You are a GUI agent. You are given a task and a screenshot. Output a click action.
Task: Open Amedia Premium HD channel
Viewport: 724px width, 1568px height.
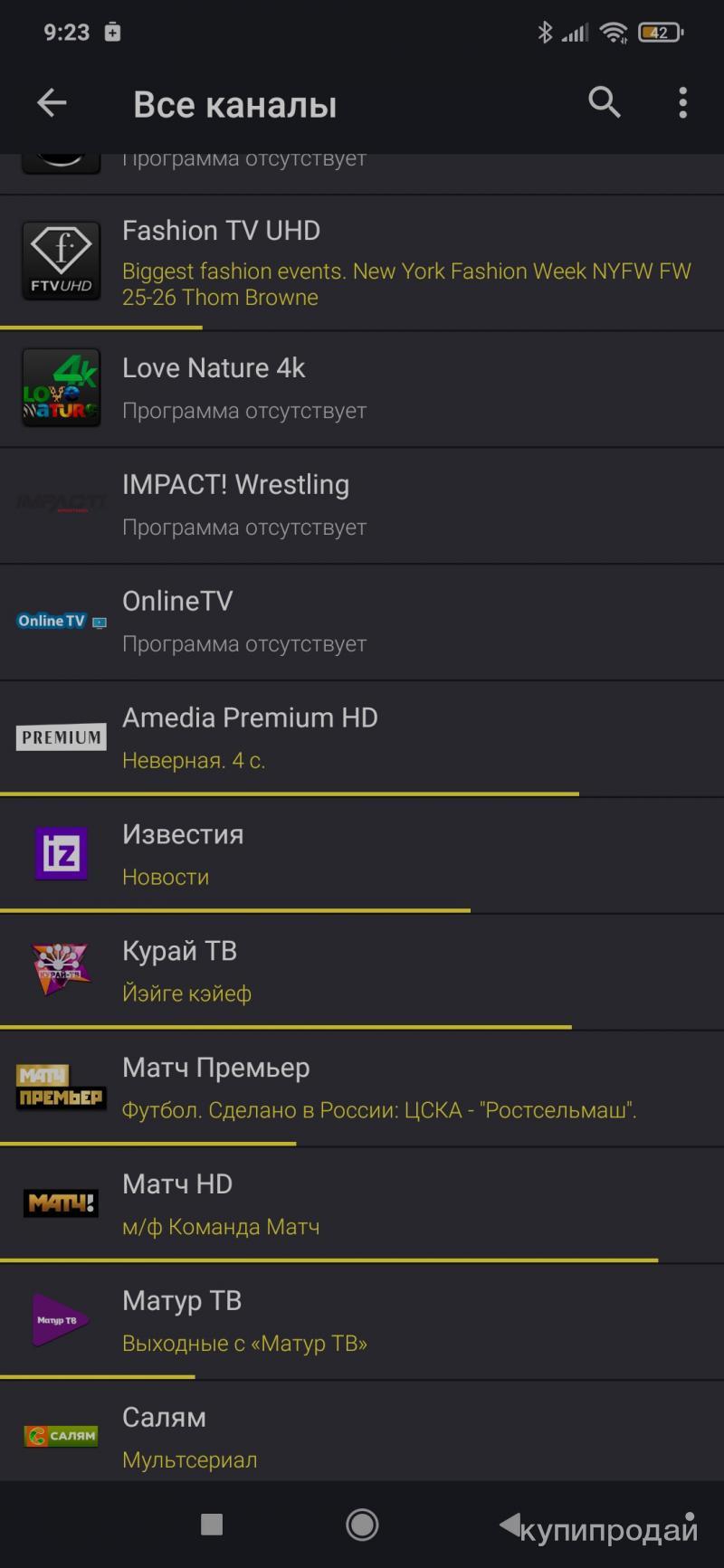[362, 737]
